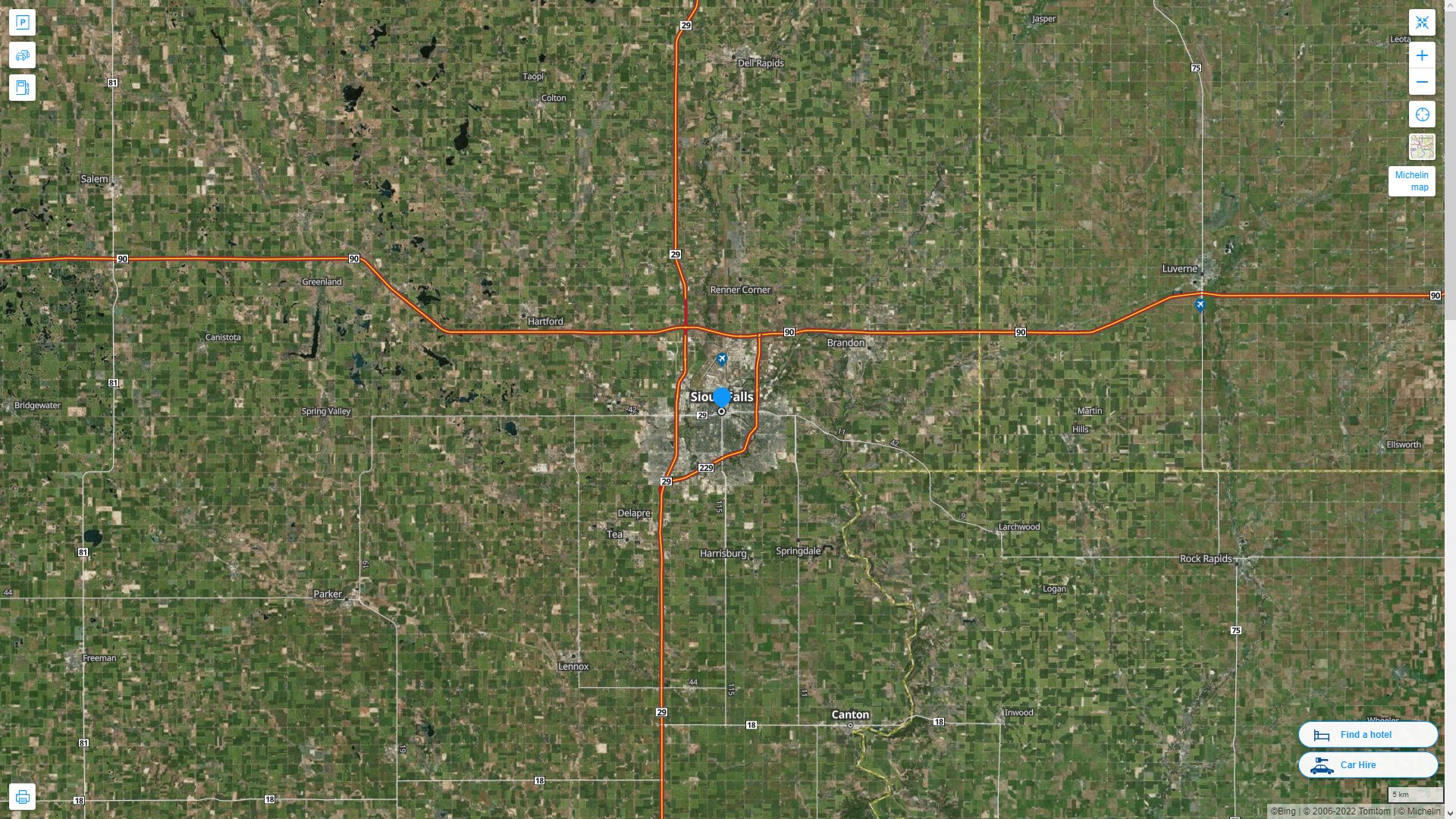This screenshot has width=1456, height=819.
Task: Zoom out of the map
Action: [x=1422, y=82]
